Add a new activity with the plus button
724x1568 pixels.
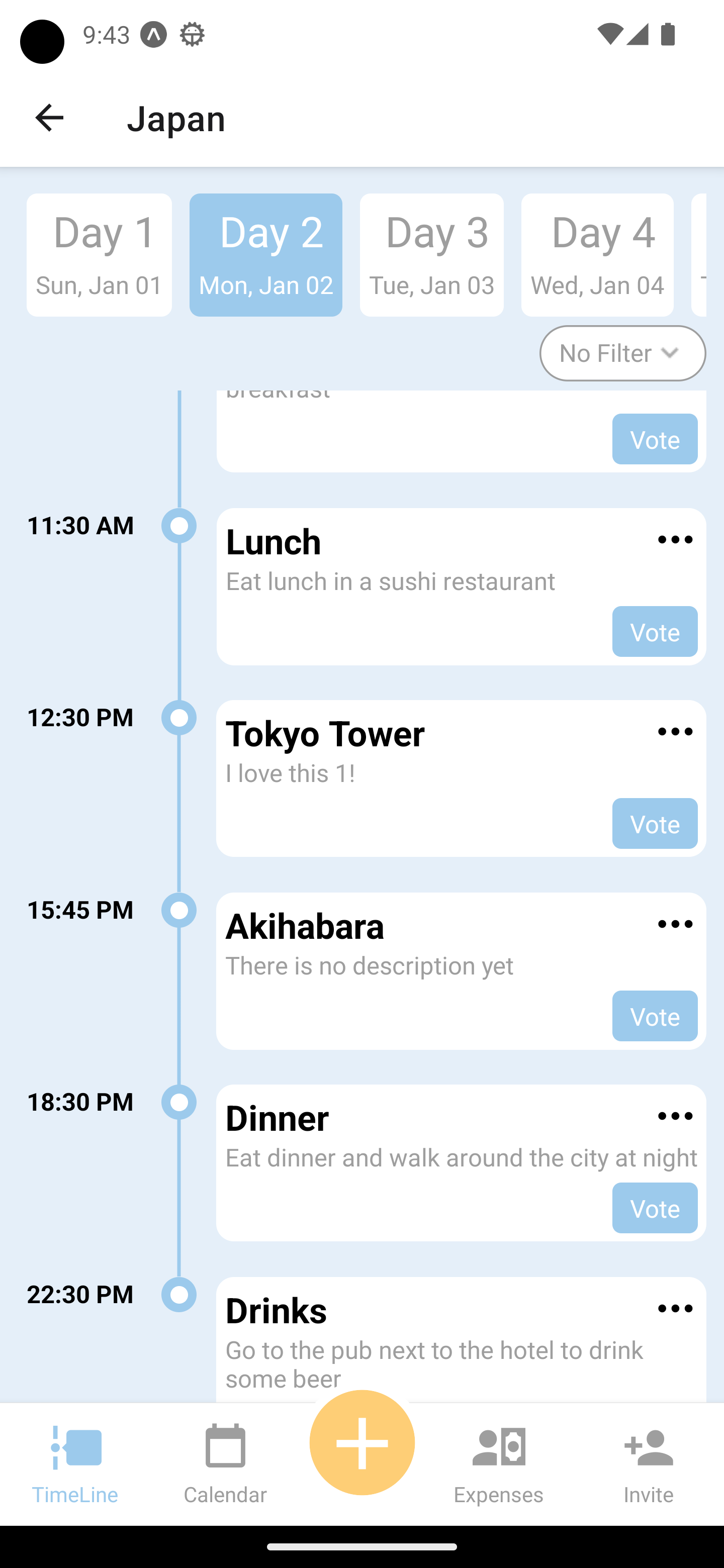coord(361,1442)
